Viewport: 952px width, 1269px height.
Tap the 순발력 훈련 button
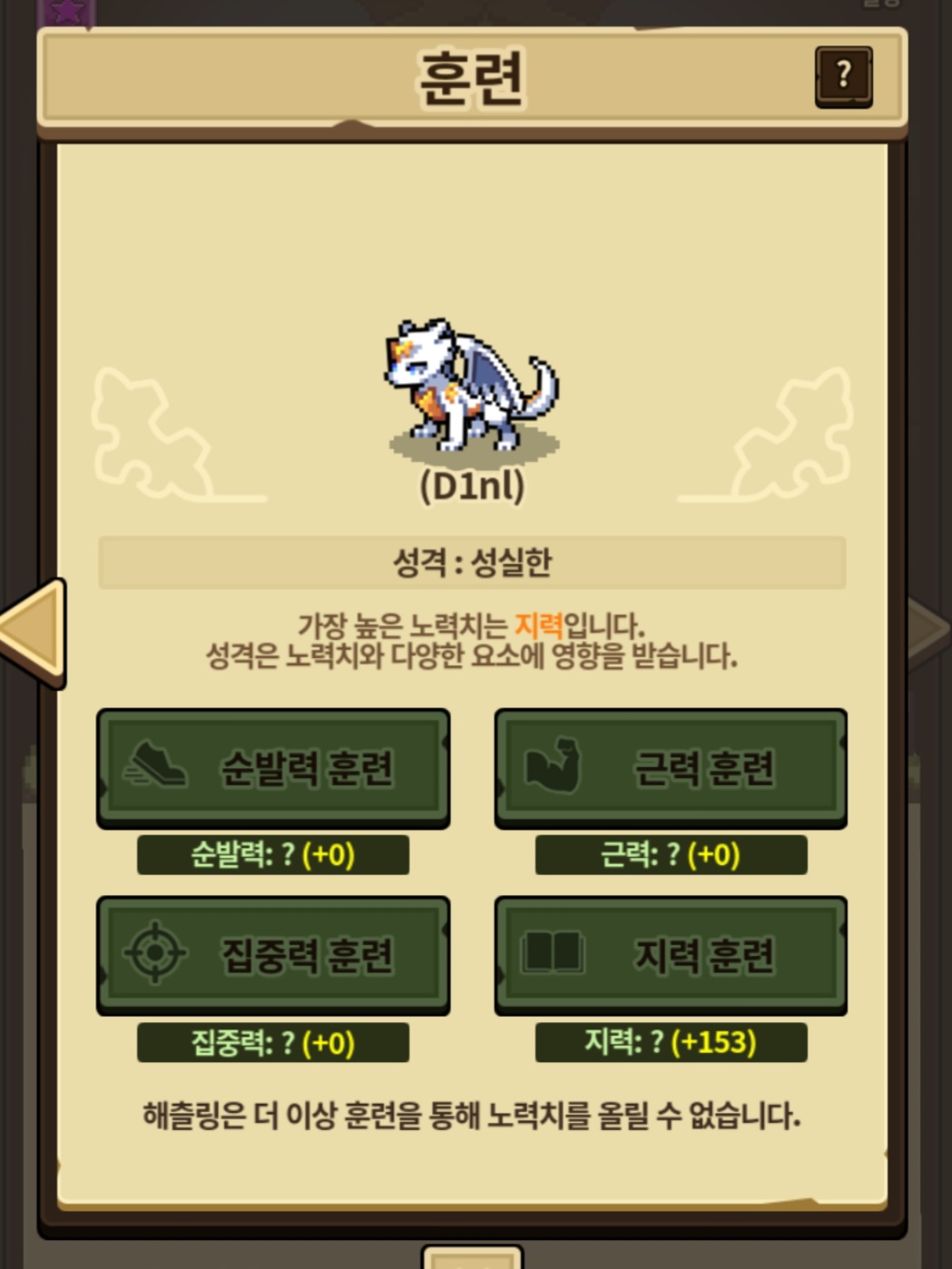(x=273, y=768)
